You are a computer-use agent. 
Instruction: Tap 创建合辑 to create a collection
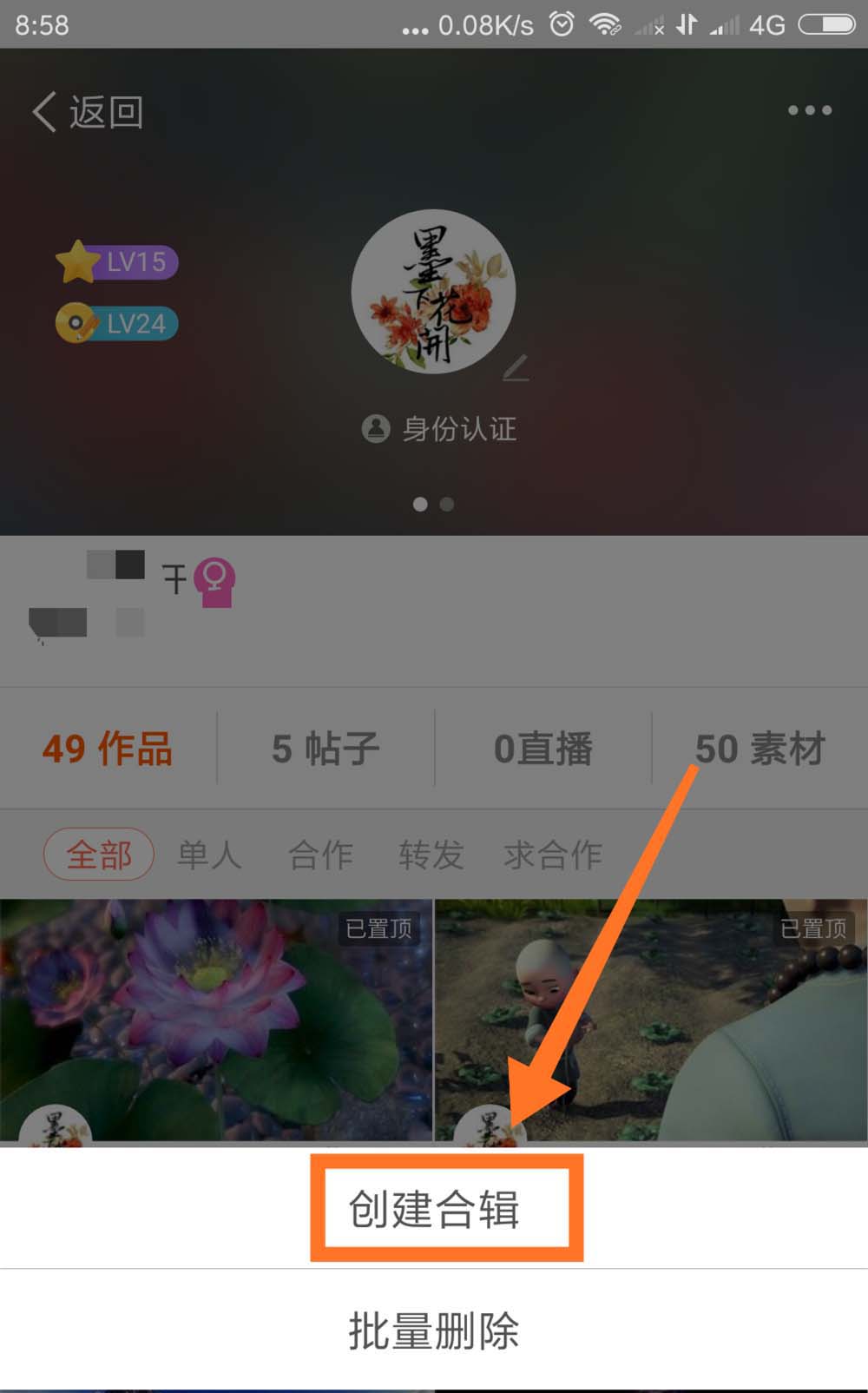[x=434, y=1208]
